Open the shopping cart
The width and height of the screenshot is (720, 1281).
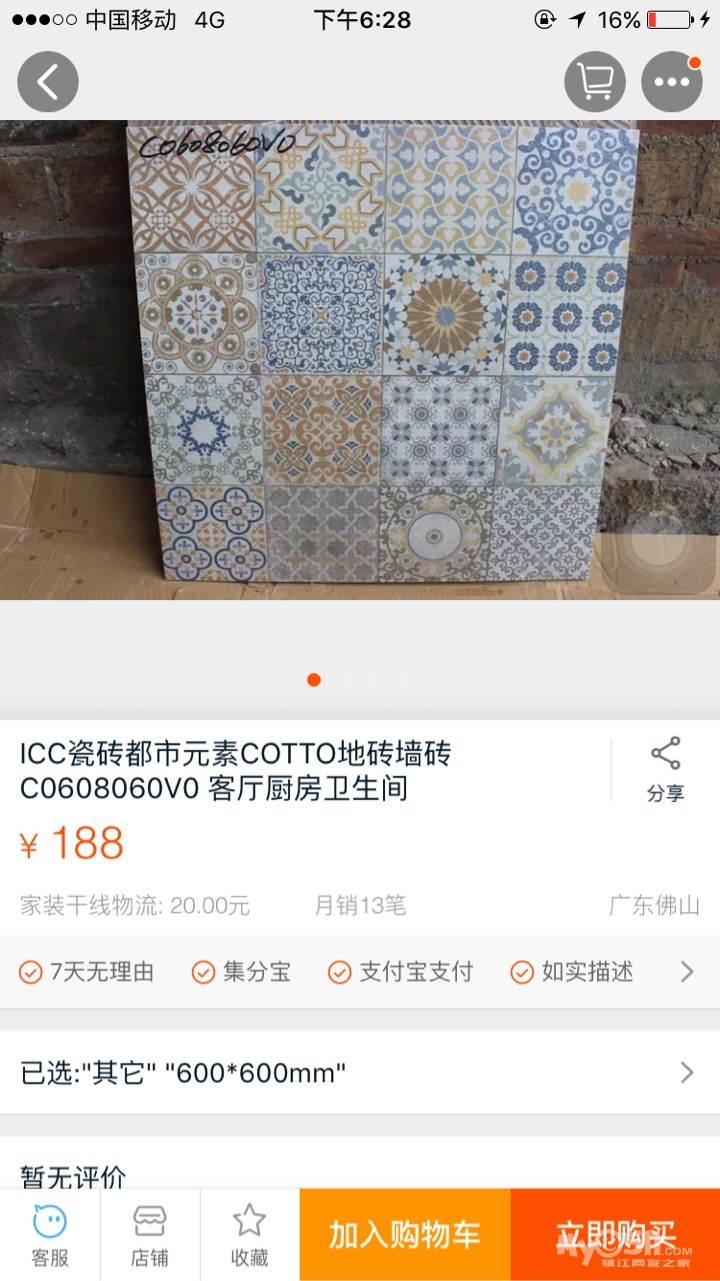[595, 81]
